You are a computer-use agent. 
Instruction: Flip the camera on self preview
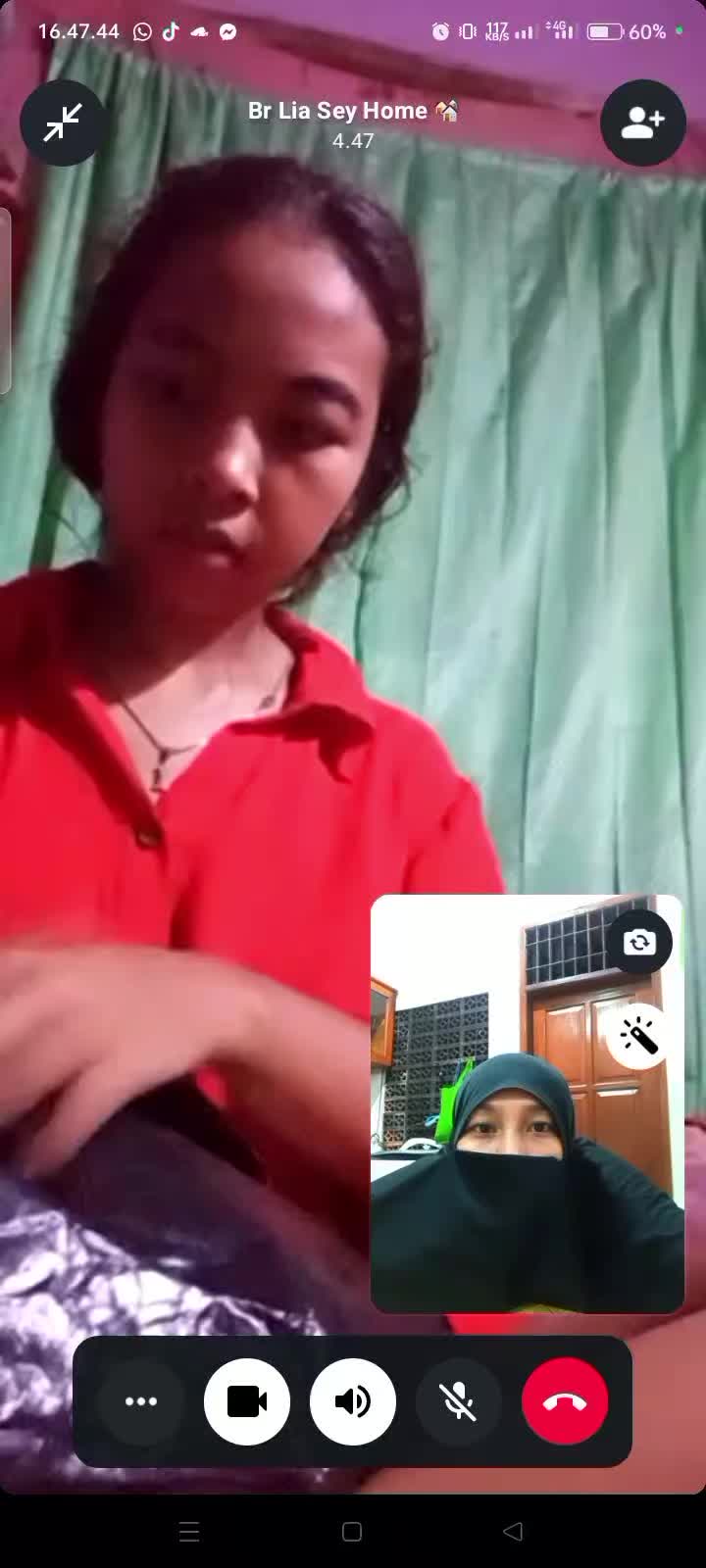(639, 943)
